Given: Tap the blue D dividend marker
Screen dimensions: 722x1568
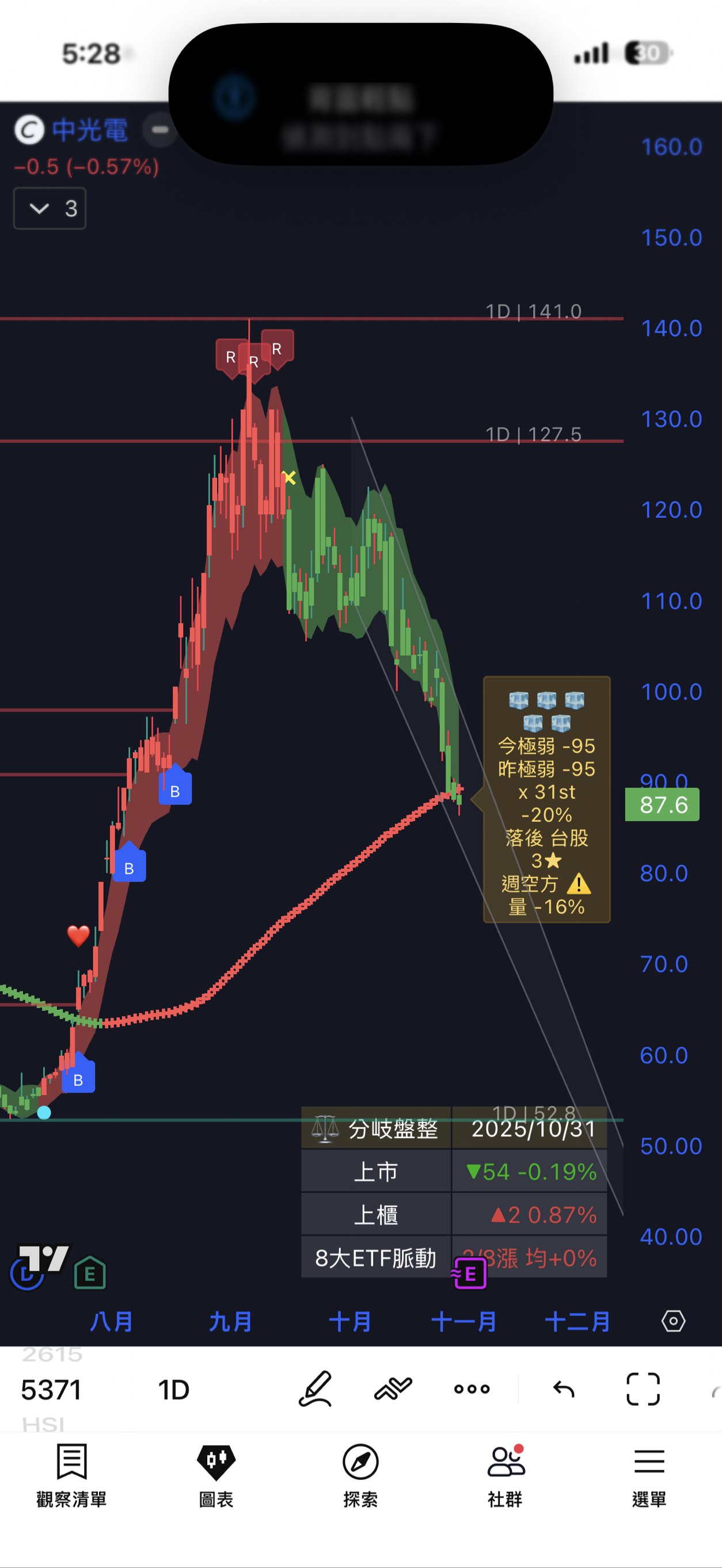Looking at the screenshot, I should point(26,1274).
